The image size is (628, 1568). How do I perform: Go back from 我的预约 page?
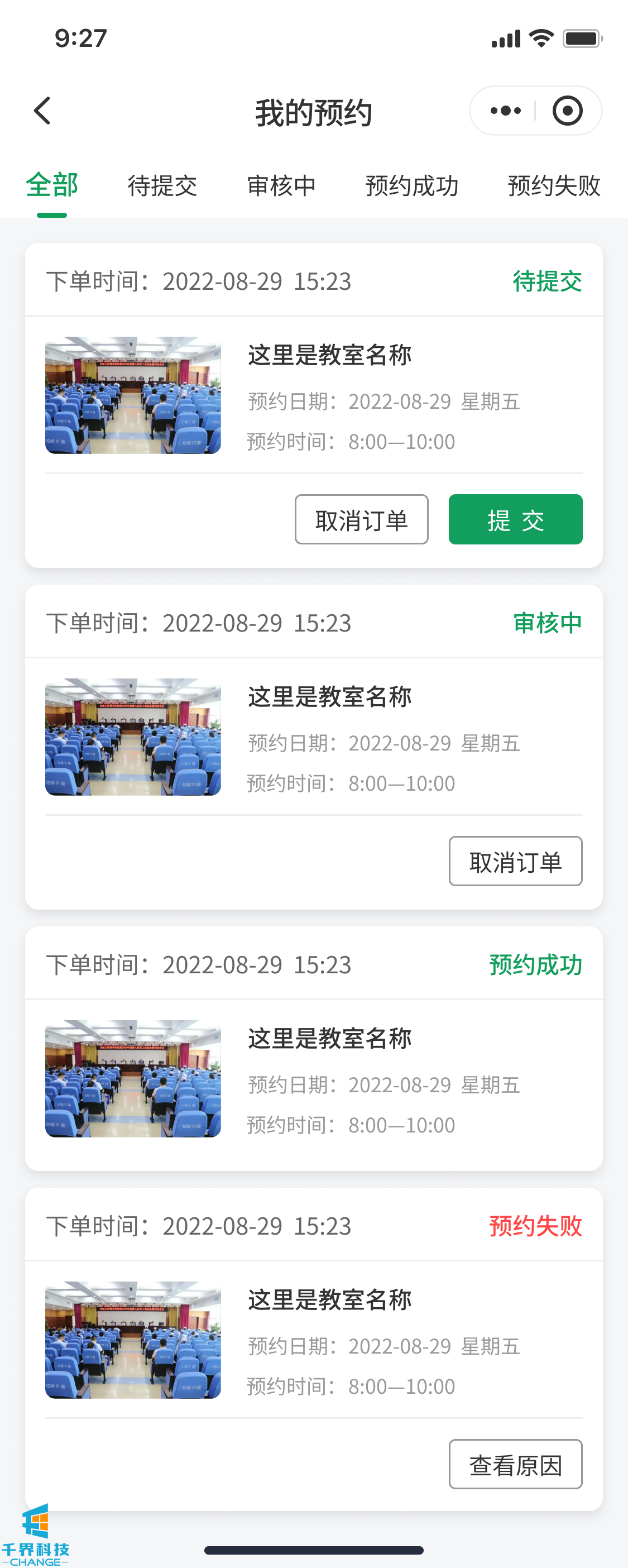pyautogui.click(x=42, y=111)
